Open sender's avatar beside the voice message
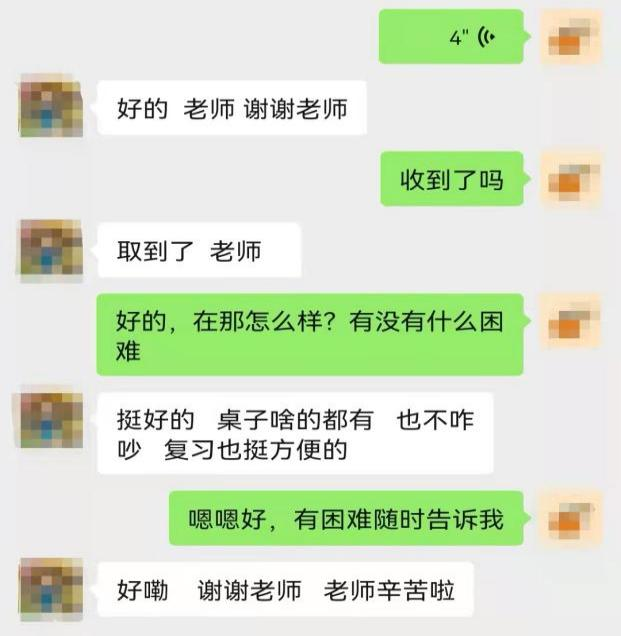621x636 pixels. click(570, 37)
